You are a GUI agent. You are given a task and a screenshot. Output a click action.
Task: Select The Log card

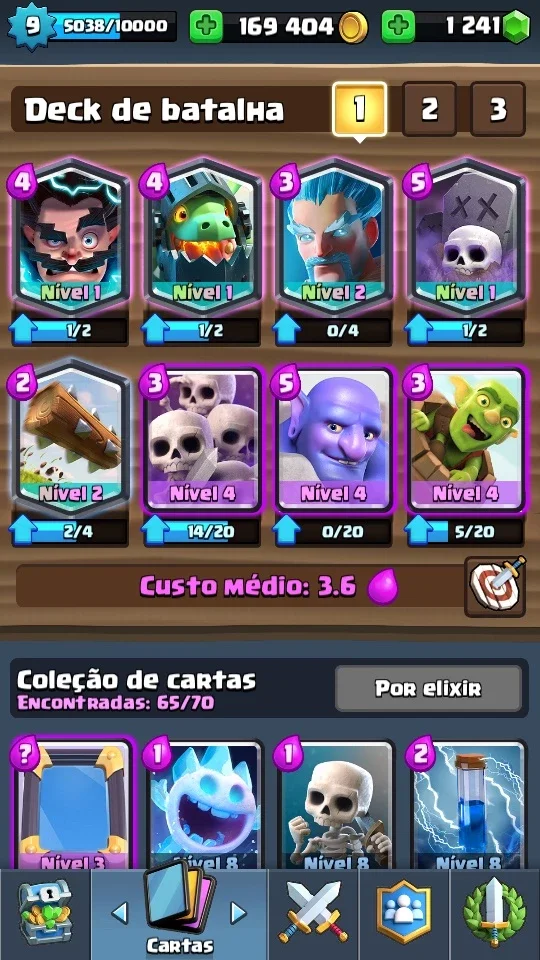pyautogui.click(x=70, y=438)
